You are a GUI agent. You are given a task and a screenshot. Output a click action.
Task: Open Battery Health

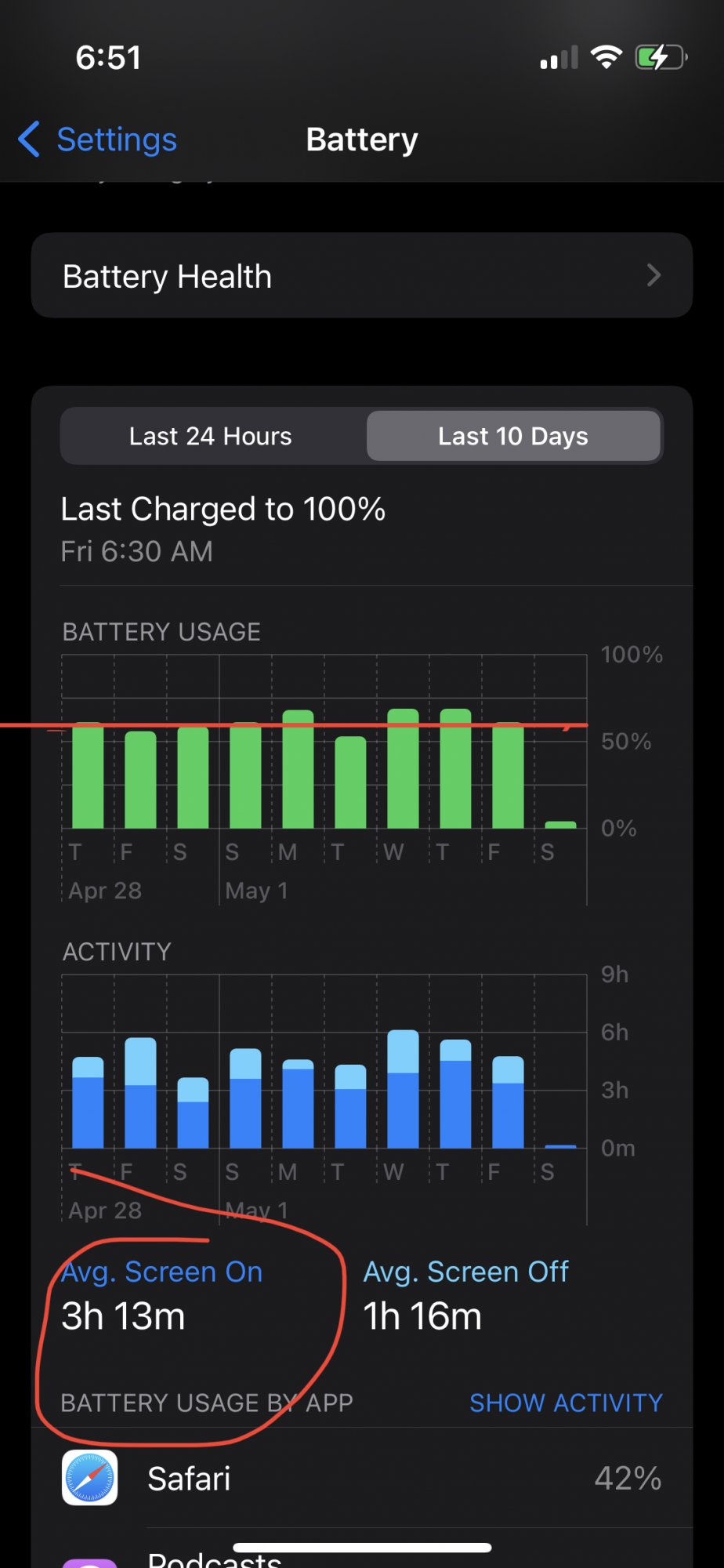click(x=361, y=276)
